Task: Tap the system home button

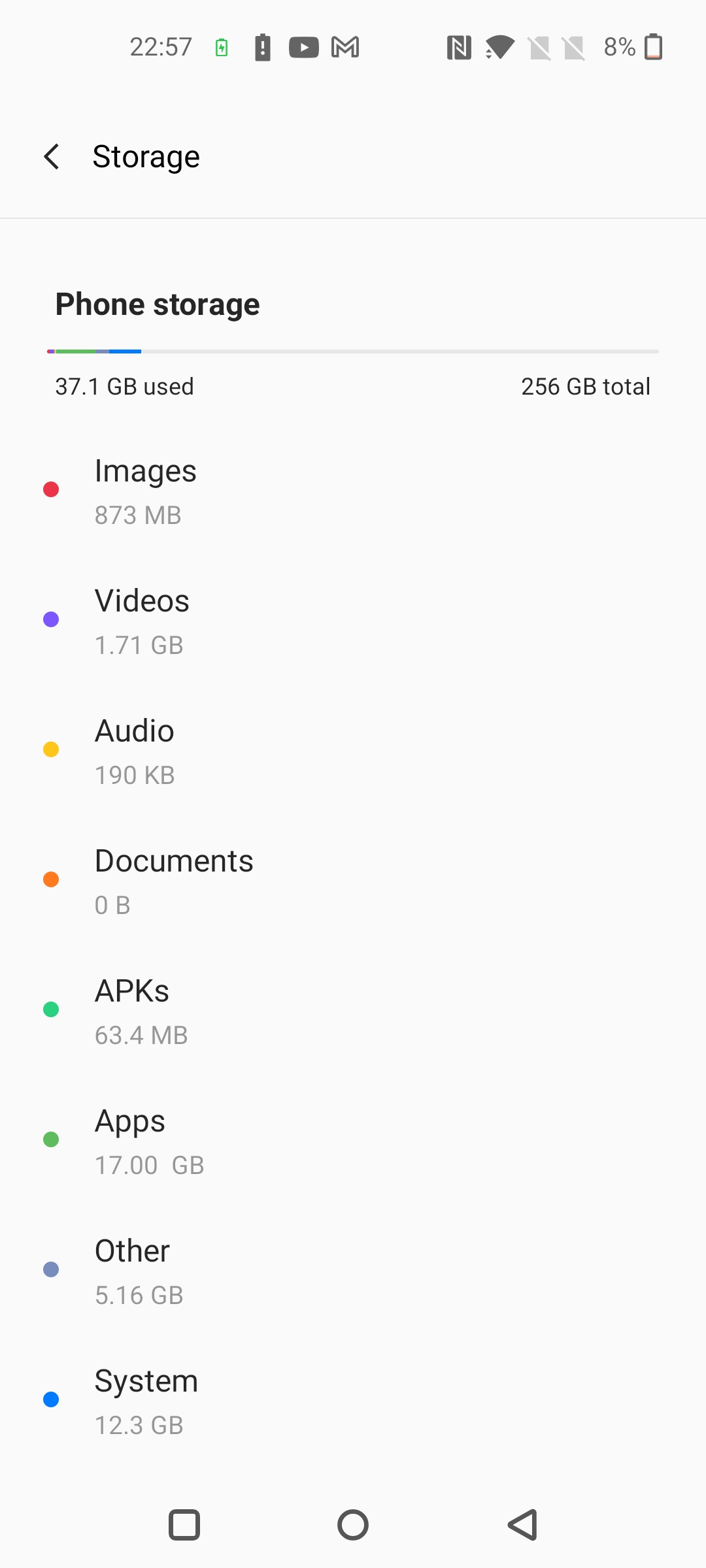Action: 353,1525
